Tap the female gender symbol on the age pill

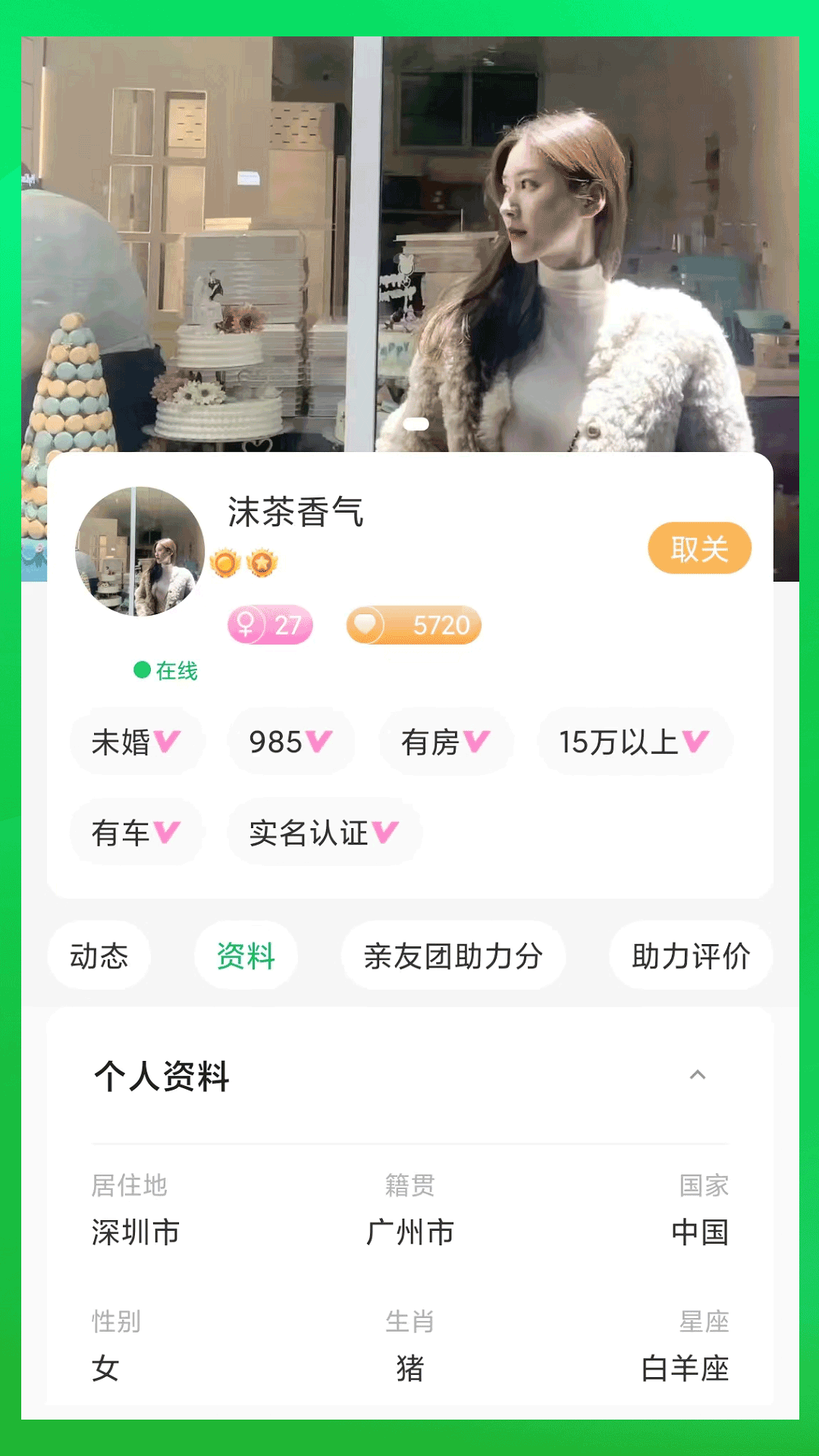[246, 625]
